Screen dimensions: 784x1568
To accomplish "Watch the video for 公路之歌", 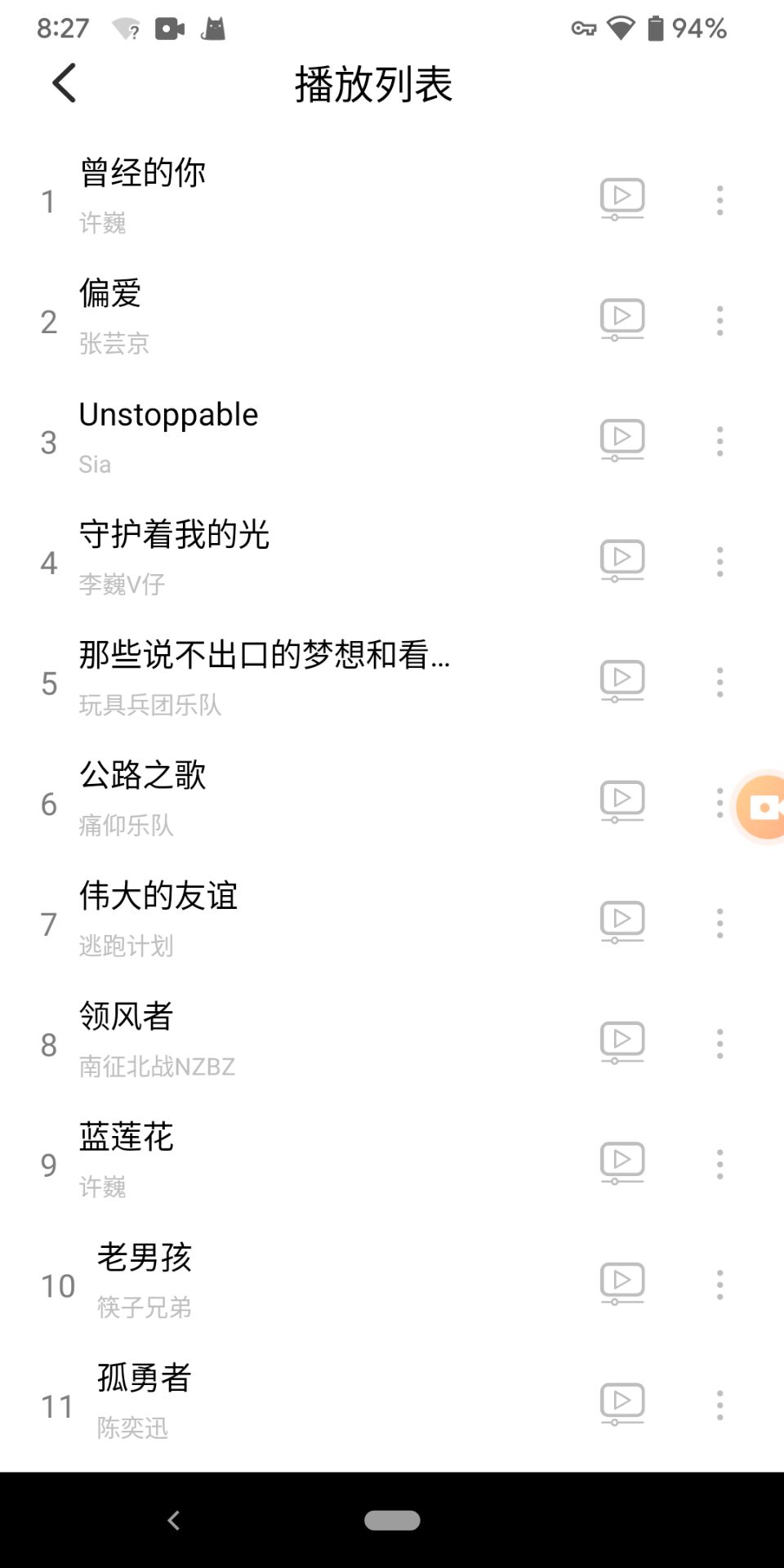I will coord(622,801).
